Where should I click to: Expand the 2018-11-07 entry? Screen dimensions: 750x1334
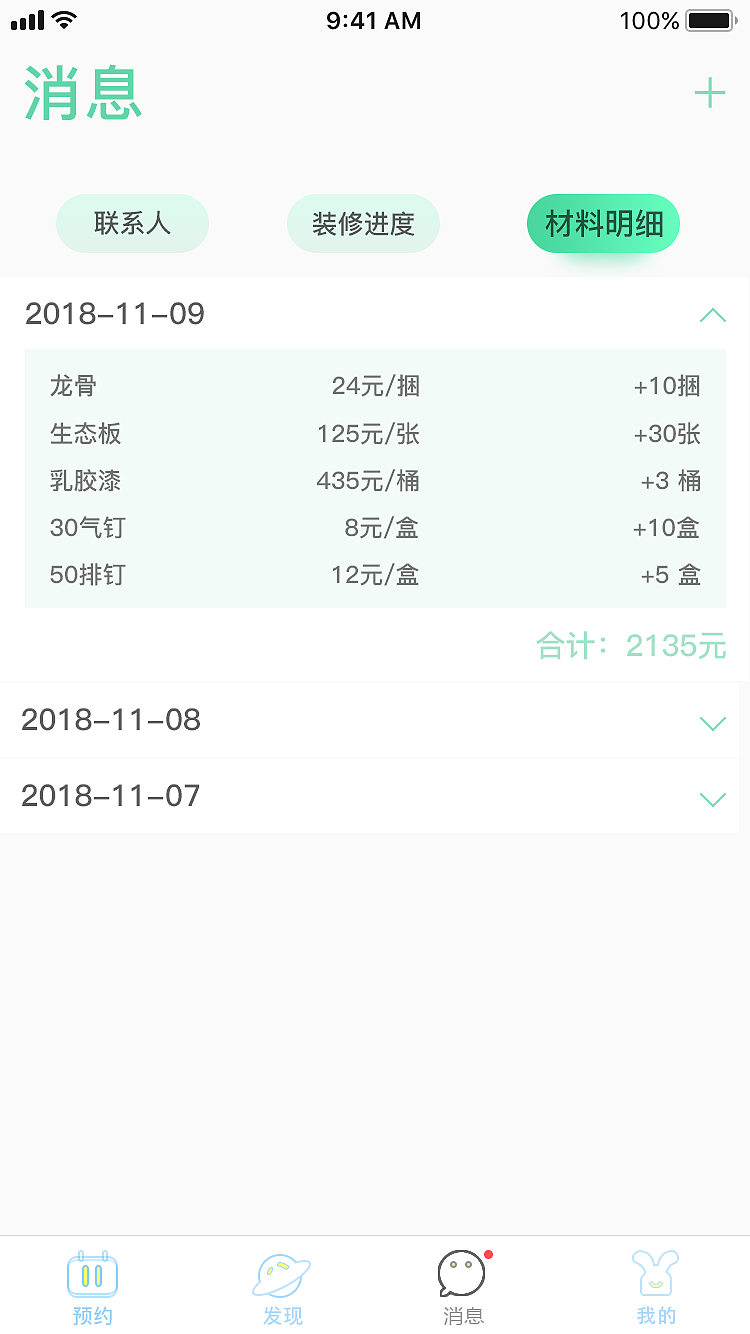(712, 799)
